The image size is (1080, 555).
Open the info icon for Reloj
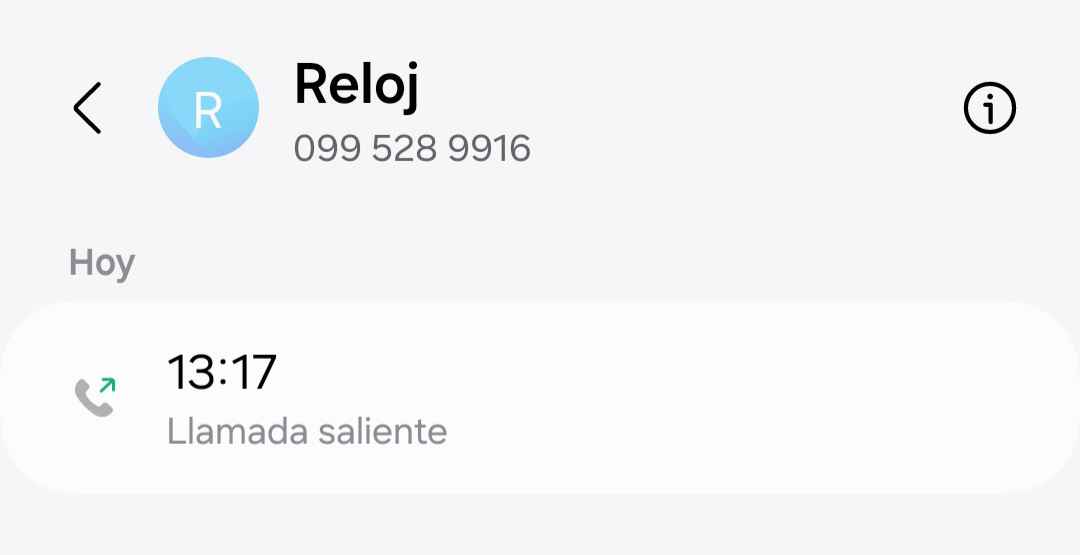pos(989,108)
